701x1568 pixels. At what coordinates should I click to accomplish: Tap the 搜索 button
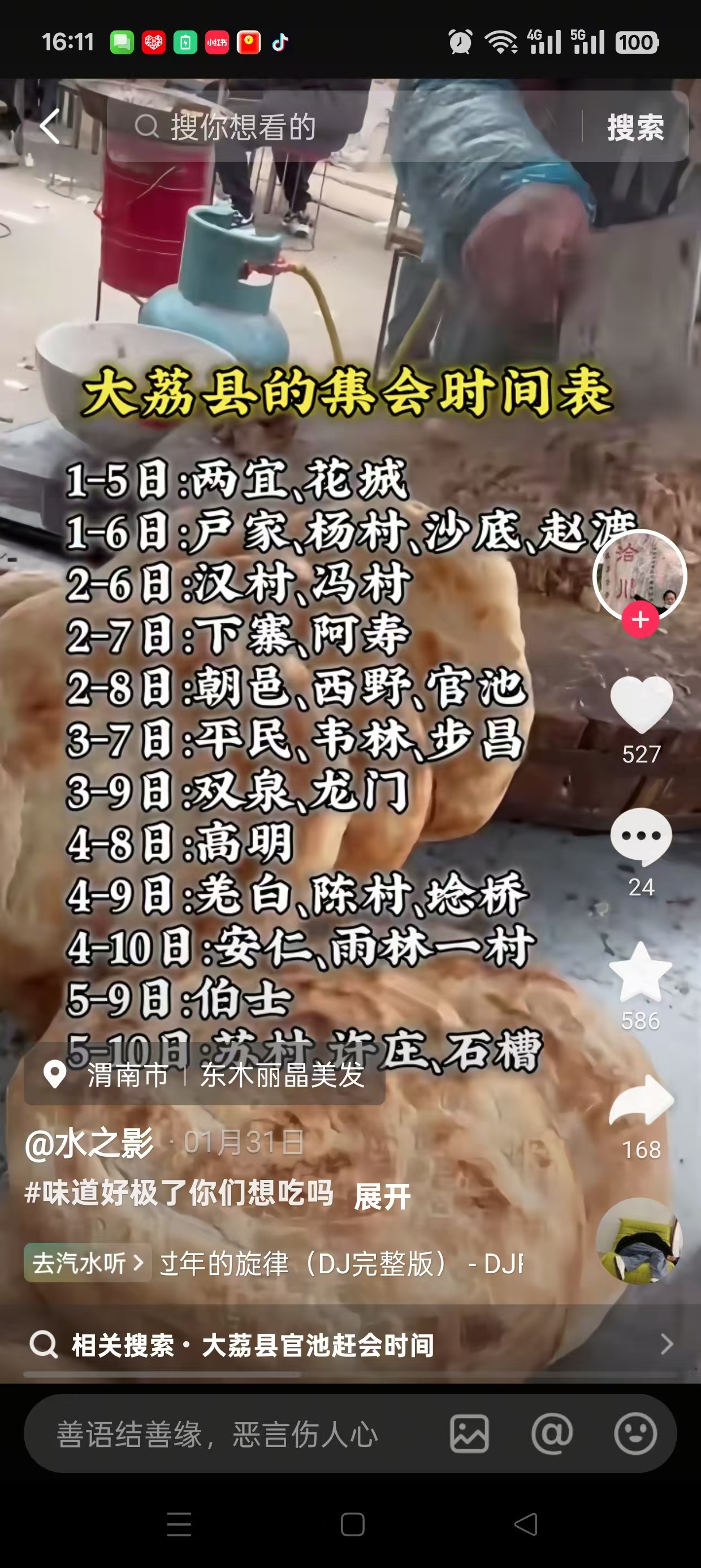635,127
